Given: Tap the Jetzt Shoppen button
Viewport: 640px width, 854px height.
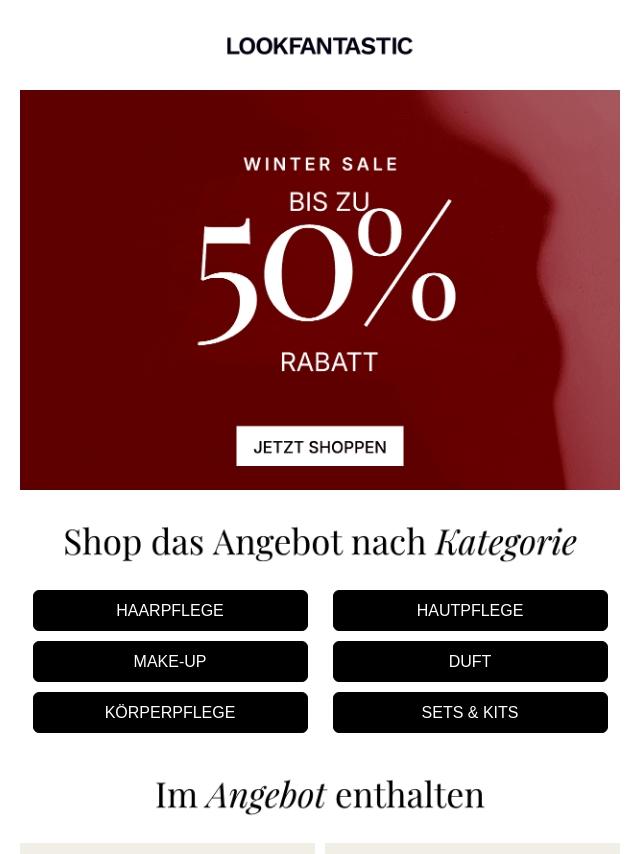Looking at the screenshot, I should pos(320,446).
